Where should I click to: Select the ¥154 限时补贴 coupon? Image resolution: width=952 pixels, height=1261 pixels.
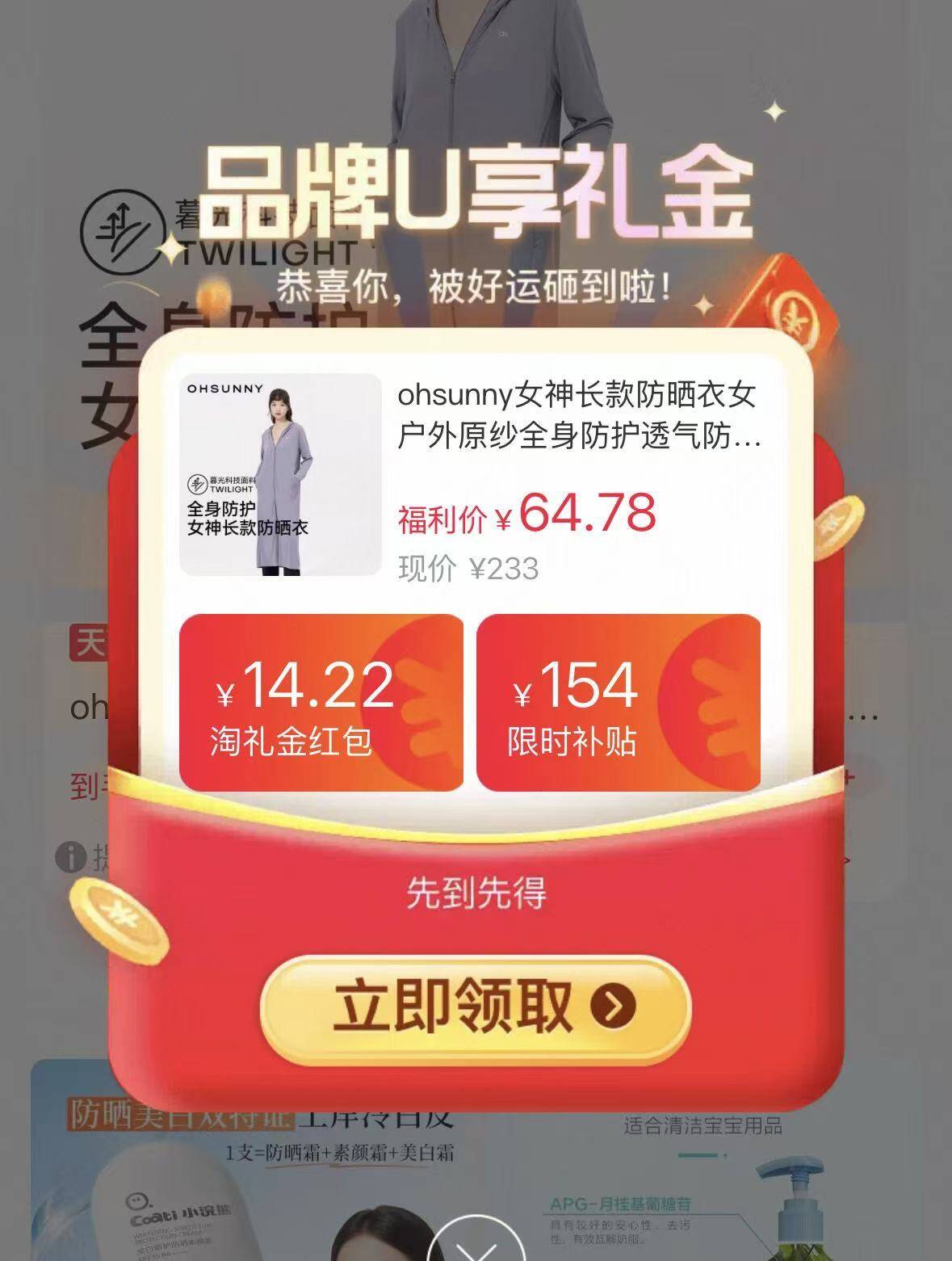pos(618,703)
